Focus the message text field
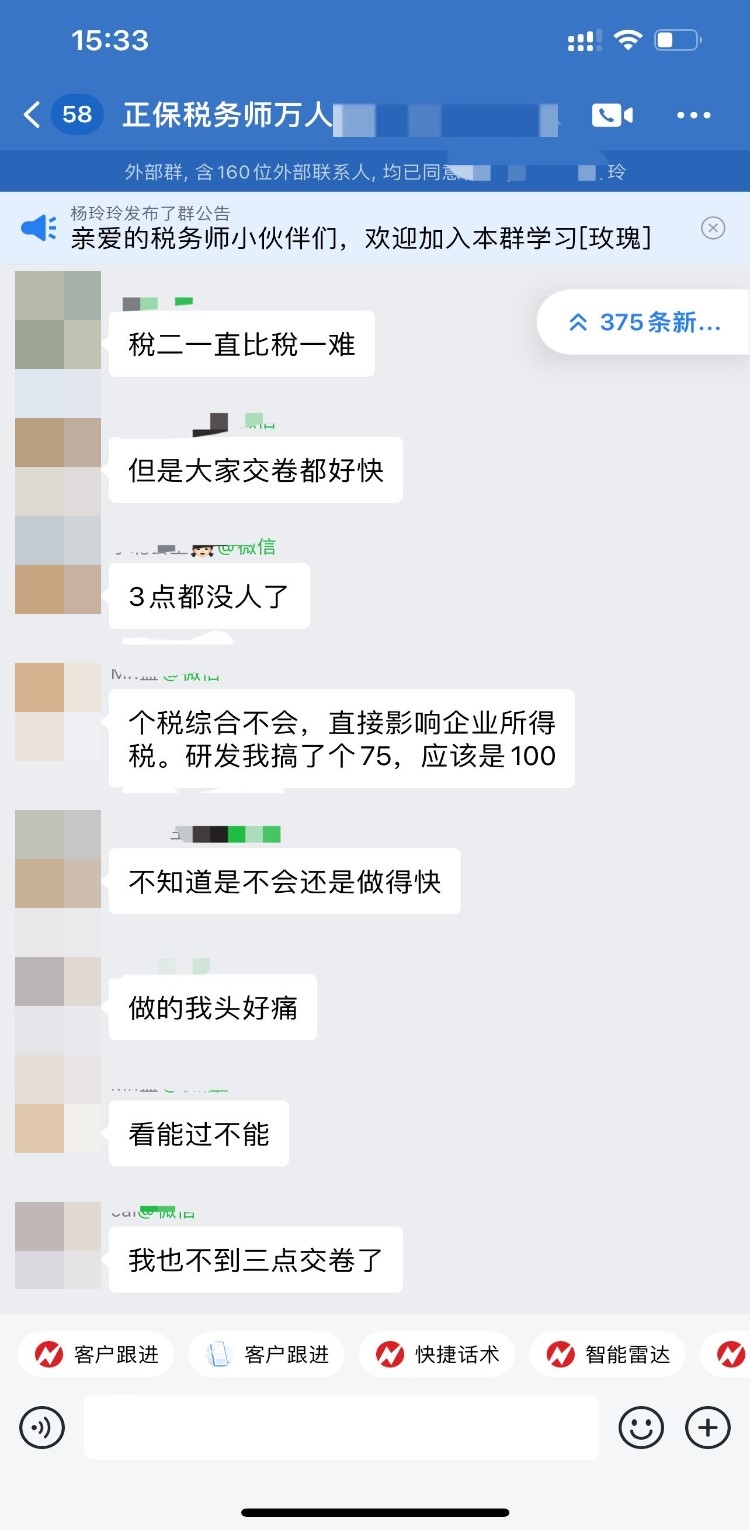750x1530 pixels. tap(341, 1427)
